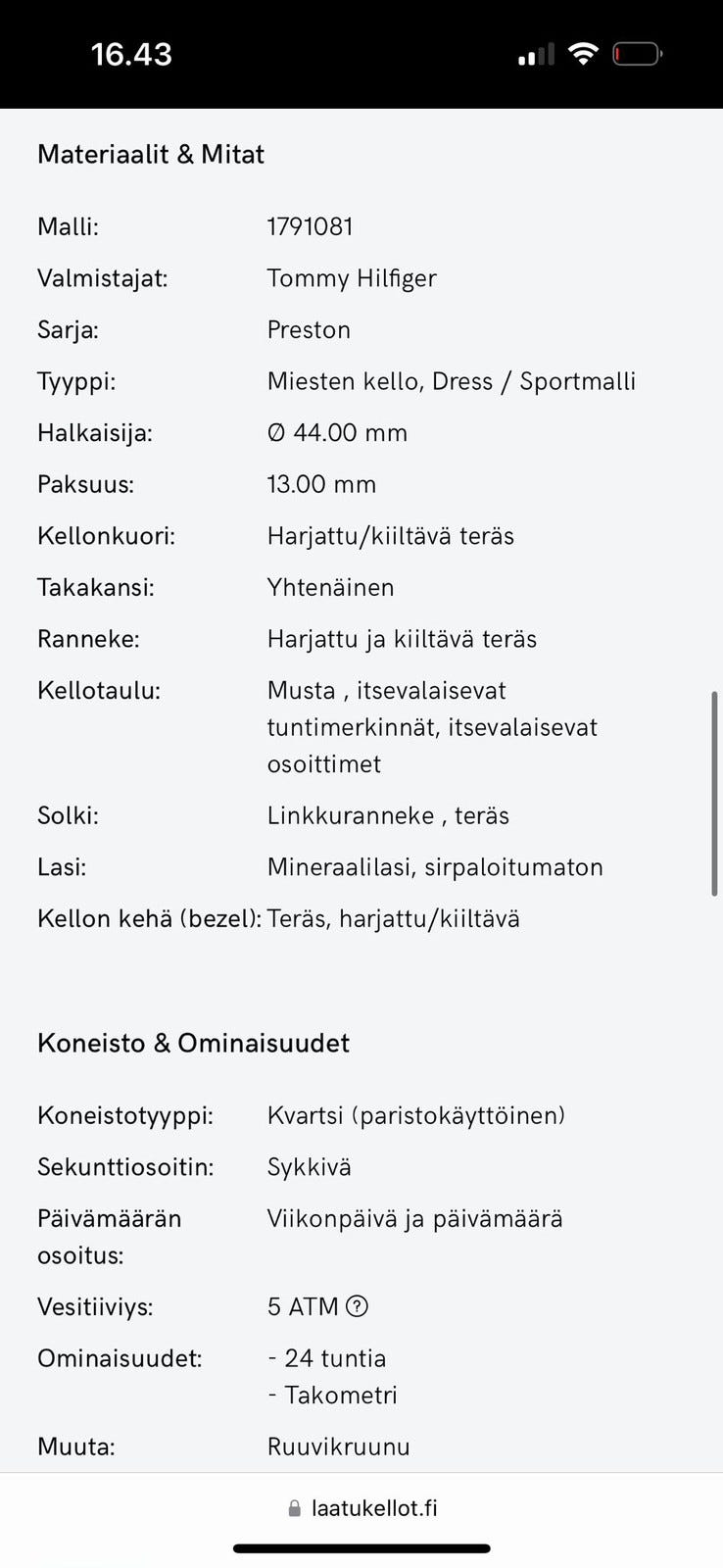The image size is (723, 1568).
Task: Toggle the 24 tuntia feature entry
Action: (326, 1358)
